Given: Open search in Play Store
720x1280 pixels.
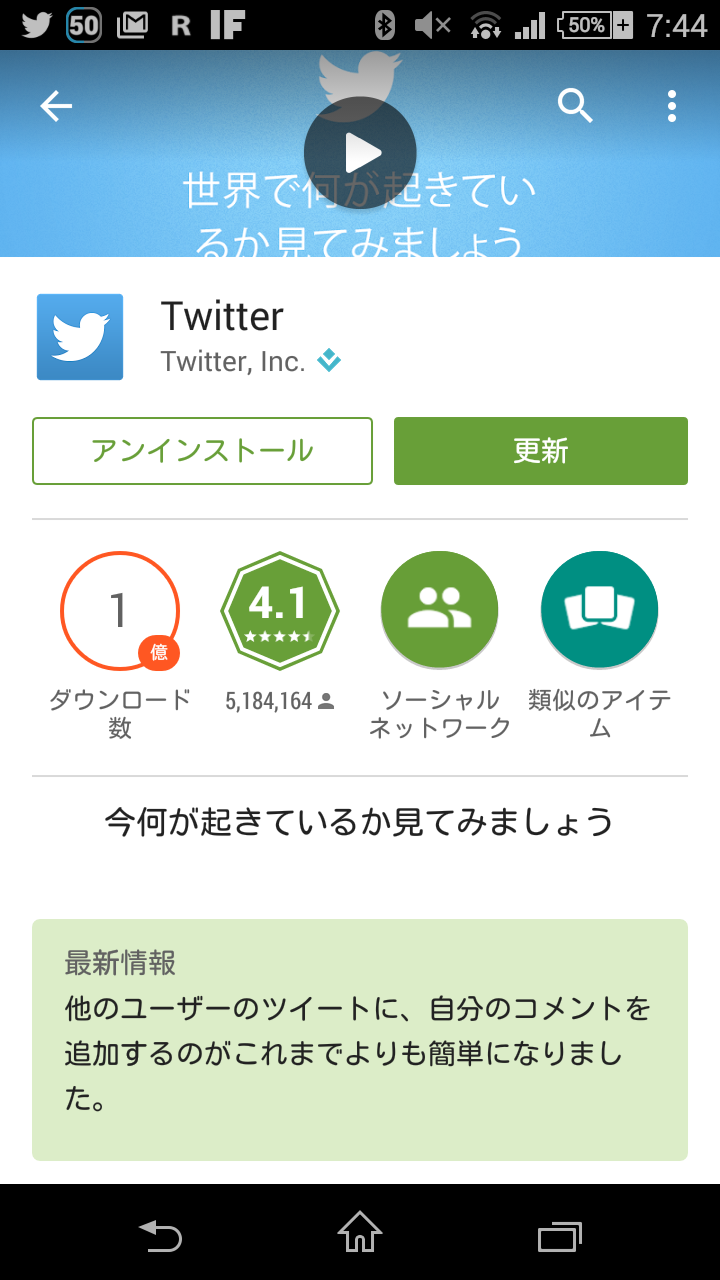Looking at the screenshot, I should point(575,105).
